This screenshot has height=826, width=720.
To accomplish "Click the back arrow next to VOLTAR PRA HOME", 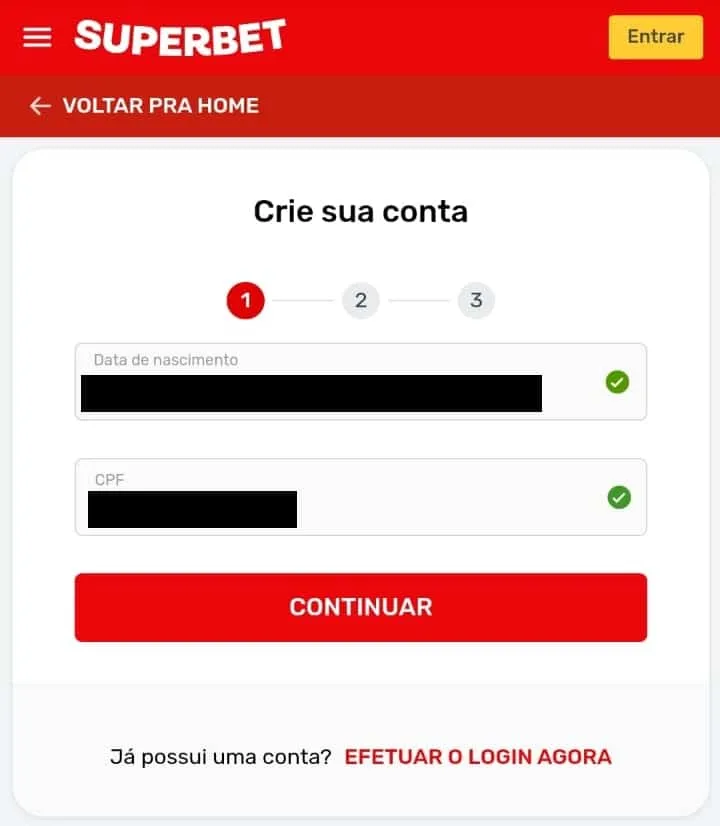I will (39, 105).
